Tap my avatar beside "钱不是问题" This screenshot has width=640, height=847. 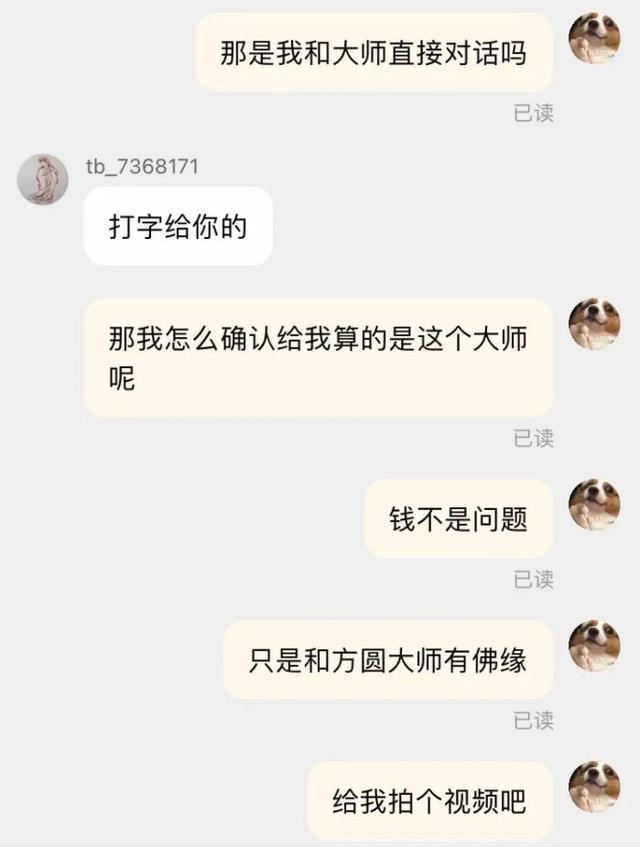(x=594, y=505)
